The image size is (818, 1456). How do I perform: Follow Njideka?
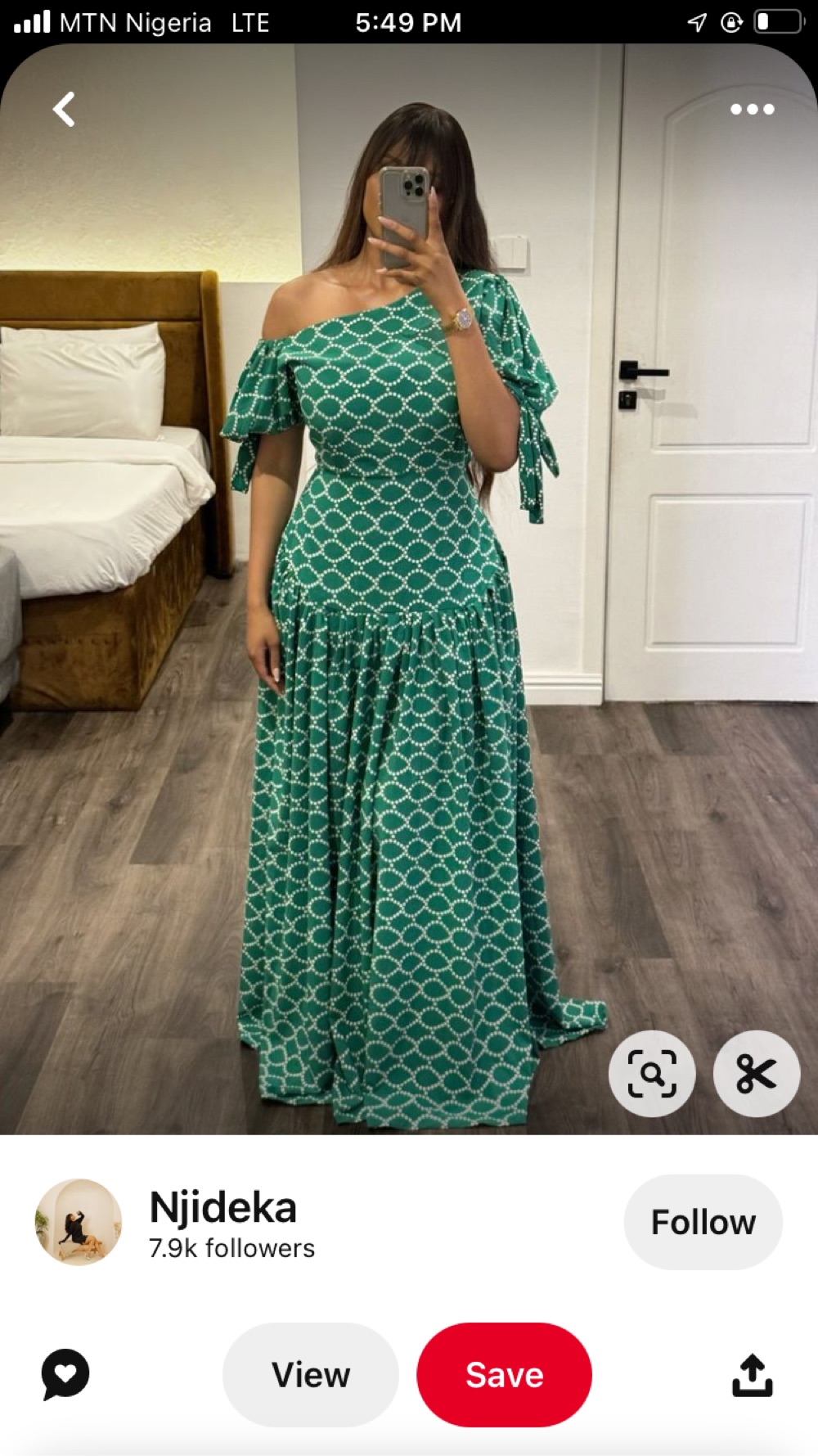703,1222
